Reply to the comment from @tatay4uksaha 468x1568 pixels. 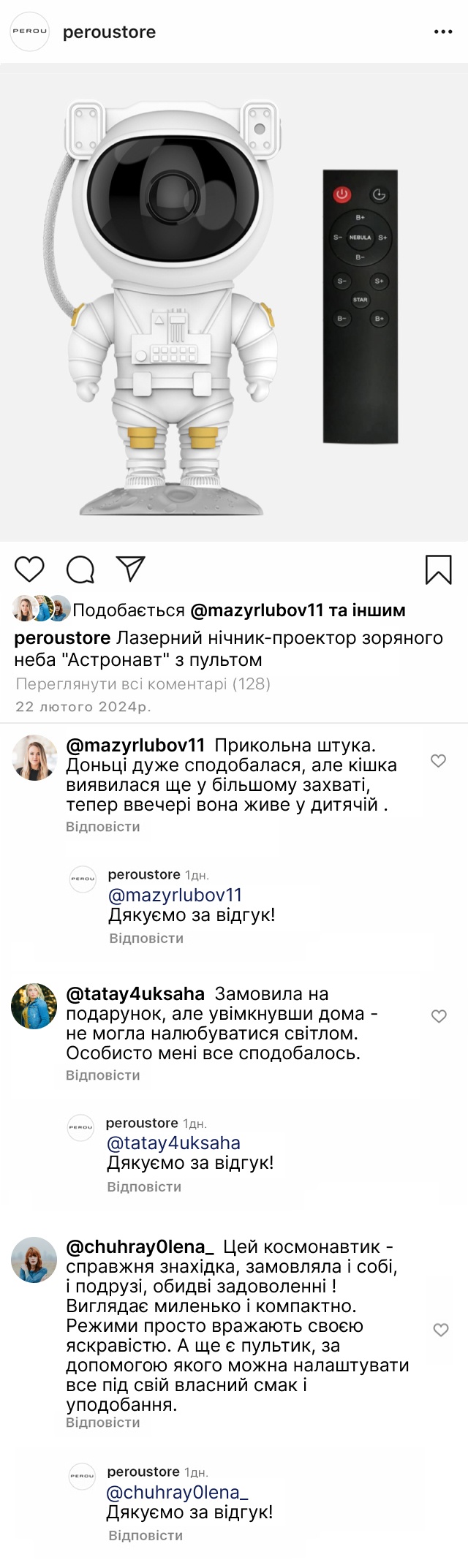[103, 1075]
